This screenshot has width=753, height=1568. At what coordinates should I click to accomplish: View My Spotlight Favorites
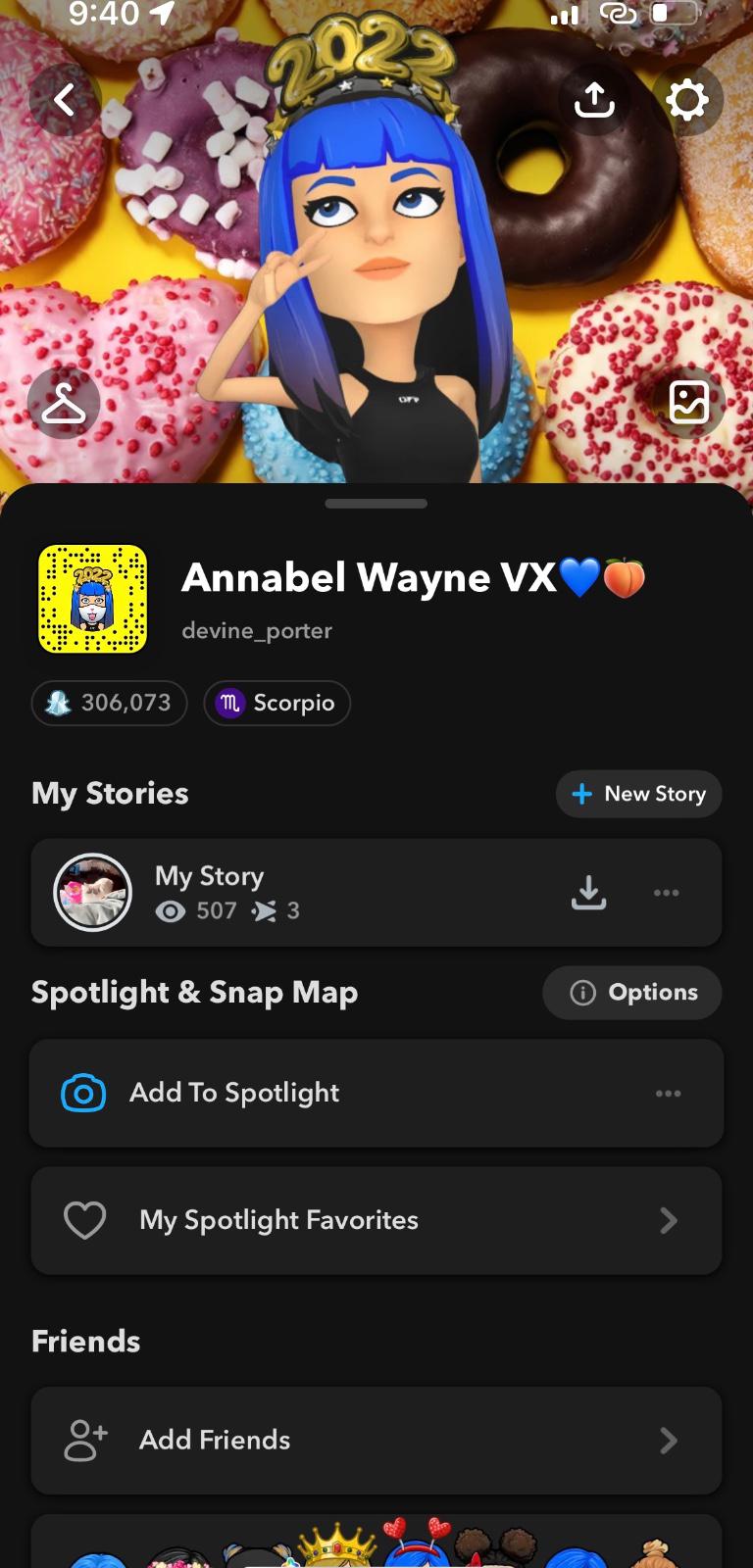click(x=376, y=1220)
